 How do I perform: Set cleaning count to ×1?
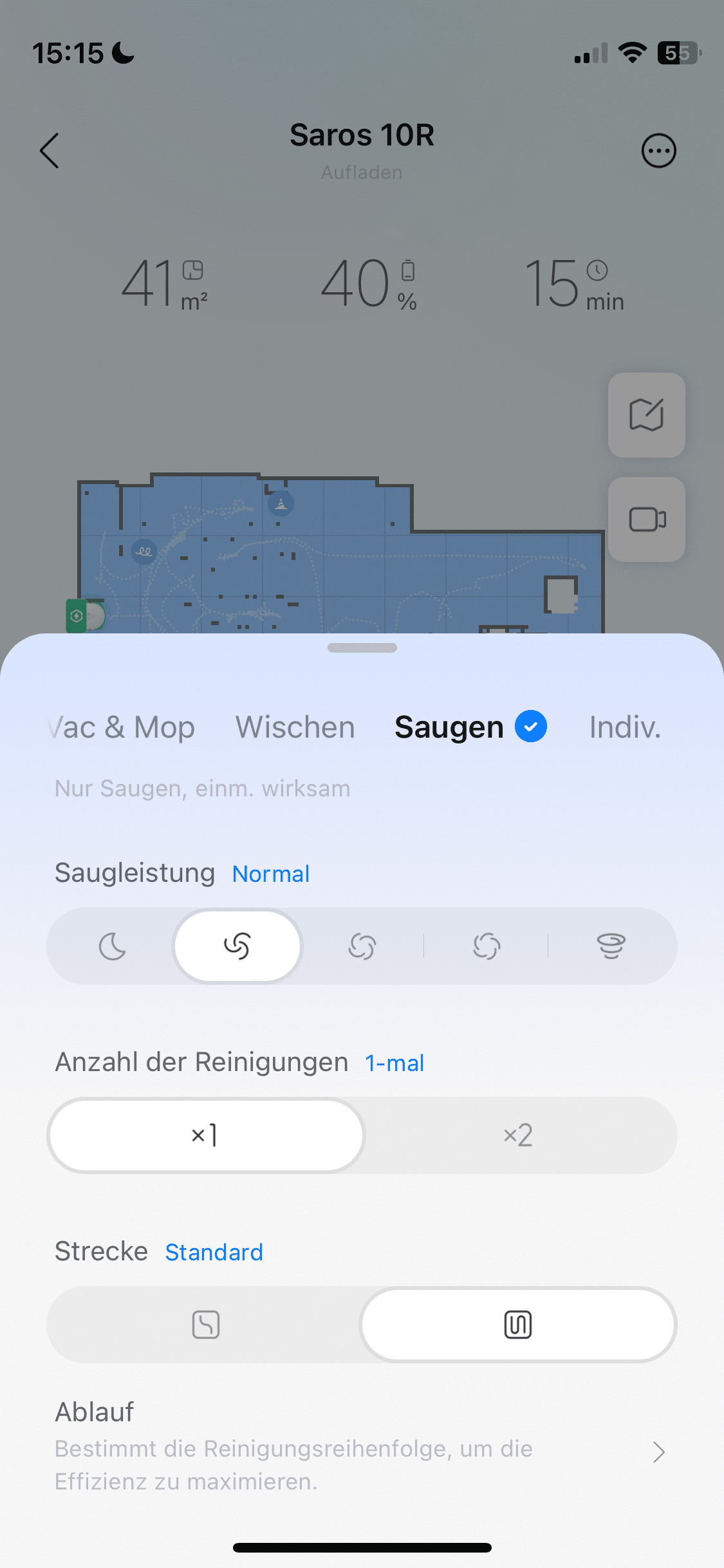pyautogui.click(x=206, y=1135)
